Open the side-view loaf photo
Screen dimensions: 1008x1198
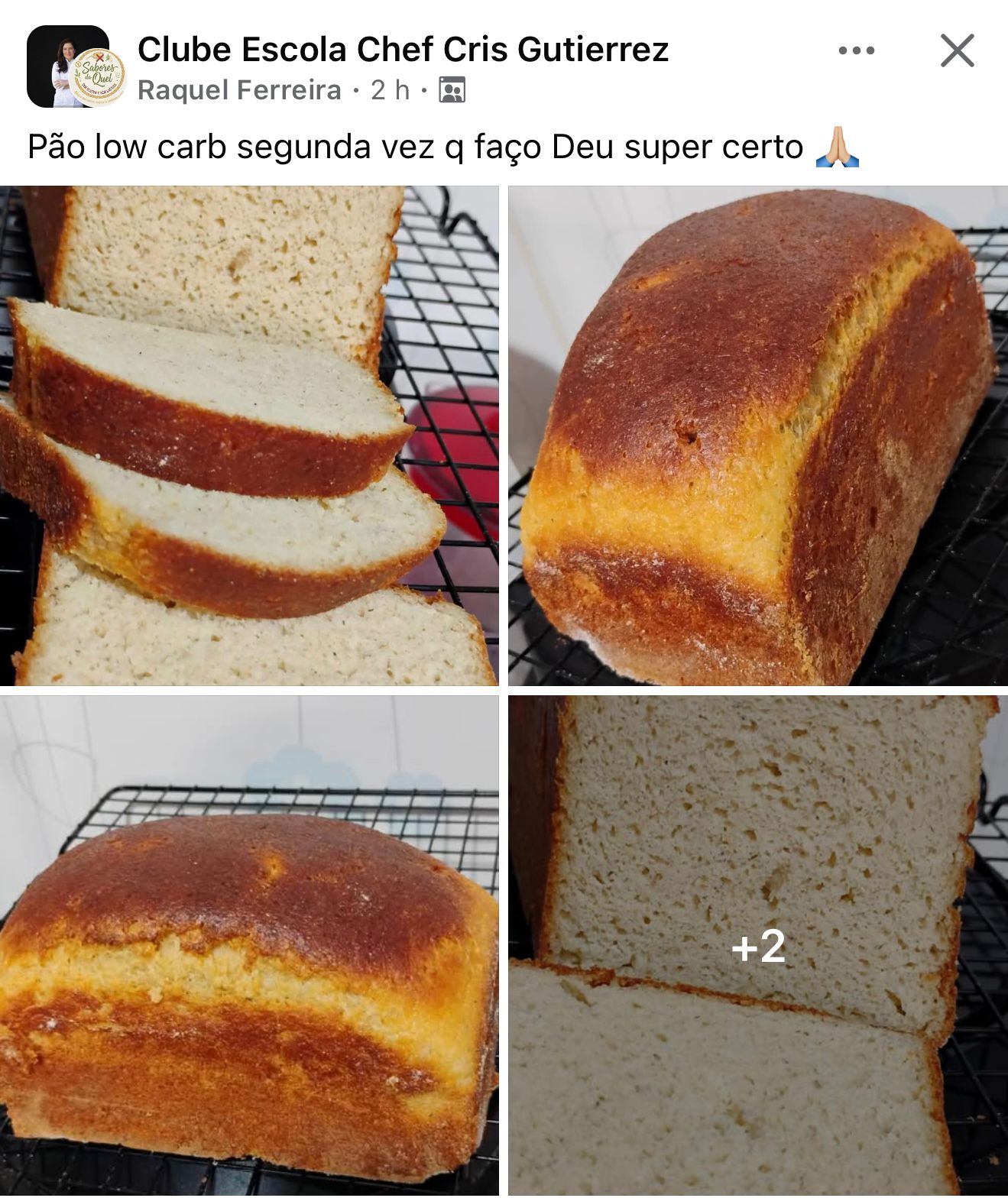point(249,944)
